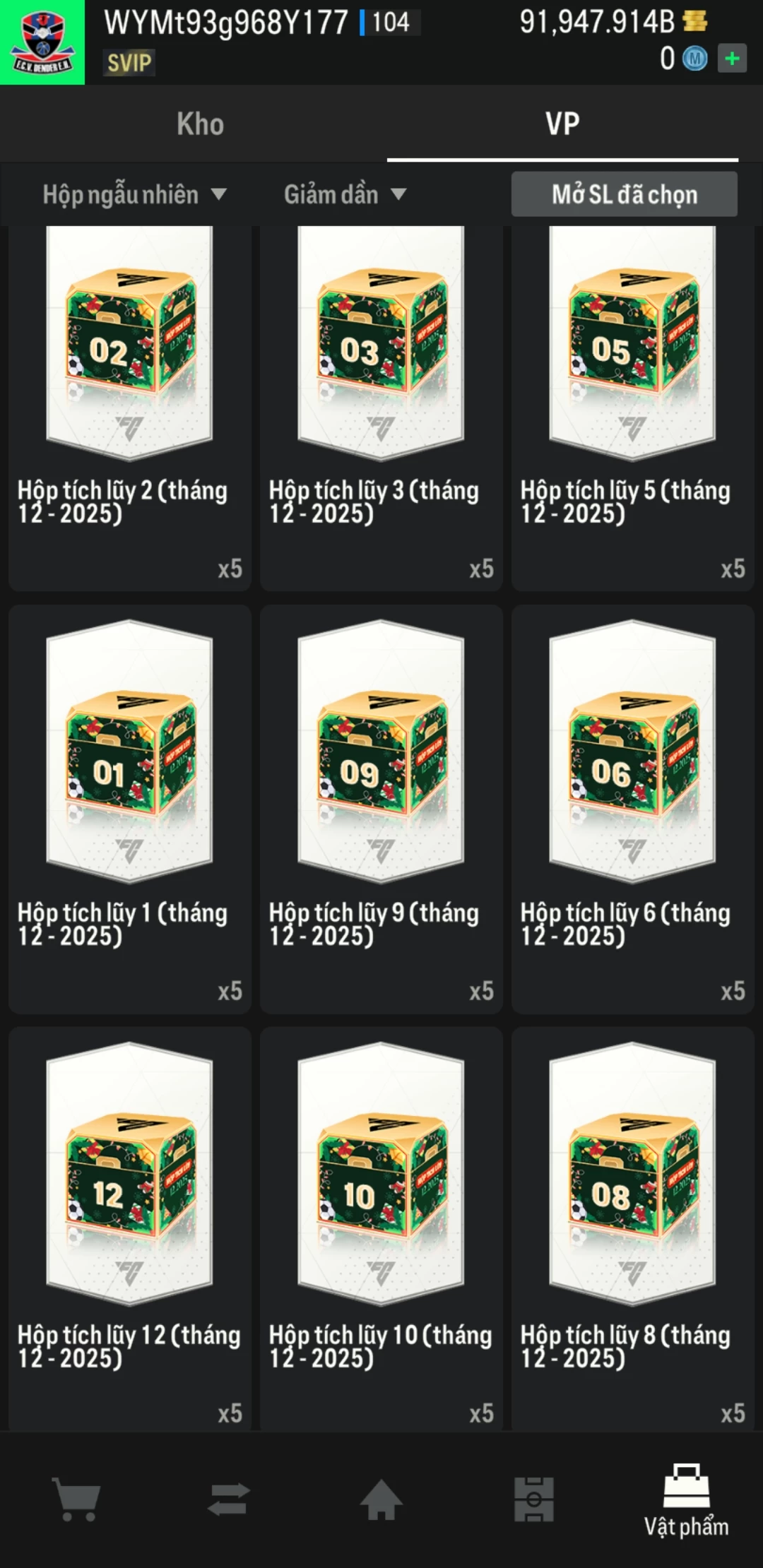763x1568 pixels.
Task: Toggle the SVIP badge
Action: [129, 64]
